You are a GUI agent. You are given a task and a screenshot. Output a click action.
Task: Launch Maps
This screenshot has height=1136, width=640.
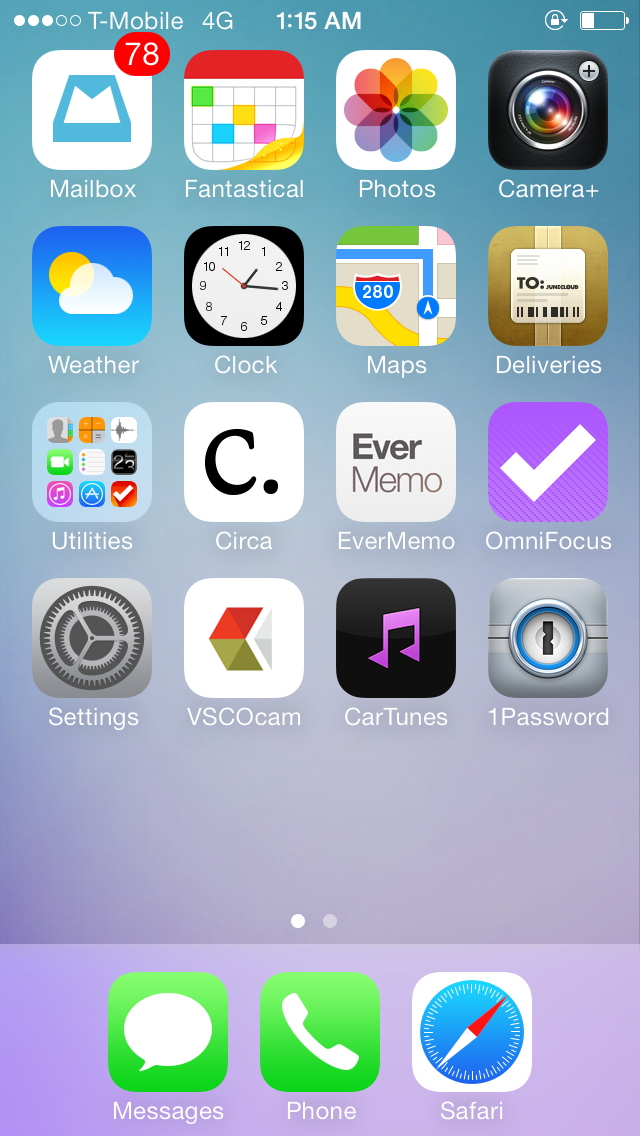396,286
